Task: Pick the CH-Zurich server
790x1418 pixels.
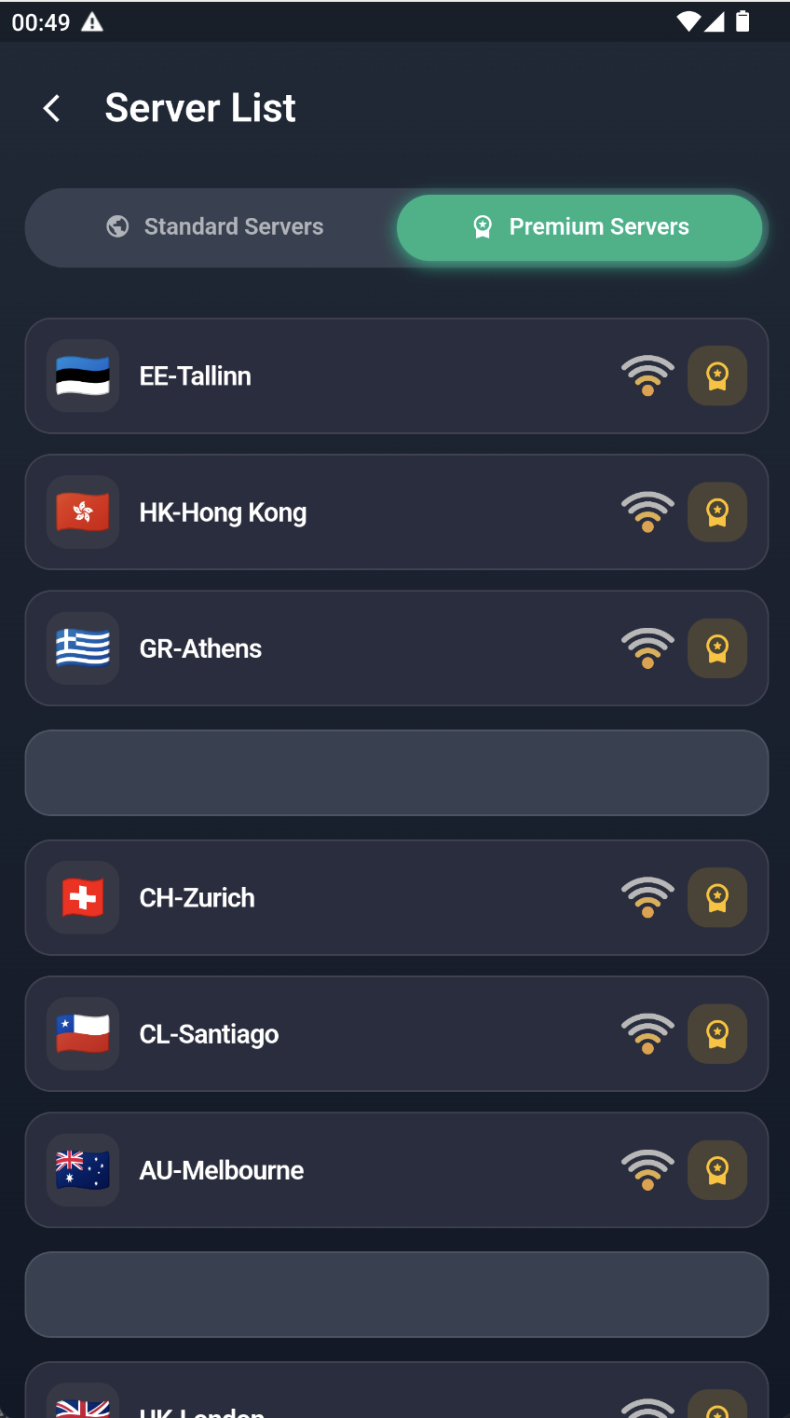Action: click(x=396, y=897)
